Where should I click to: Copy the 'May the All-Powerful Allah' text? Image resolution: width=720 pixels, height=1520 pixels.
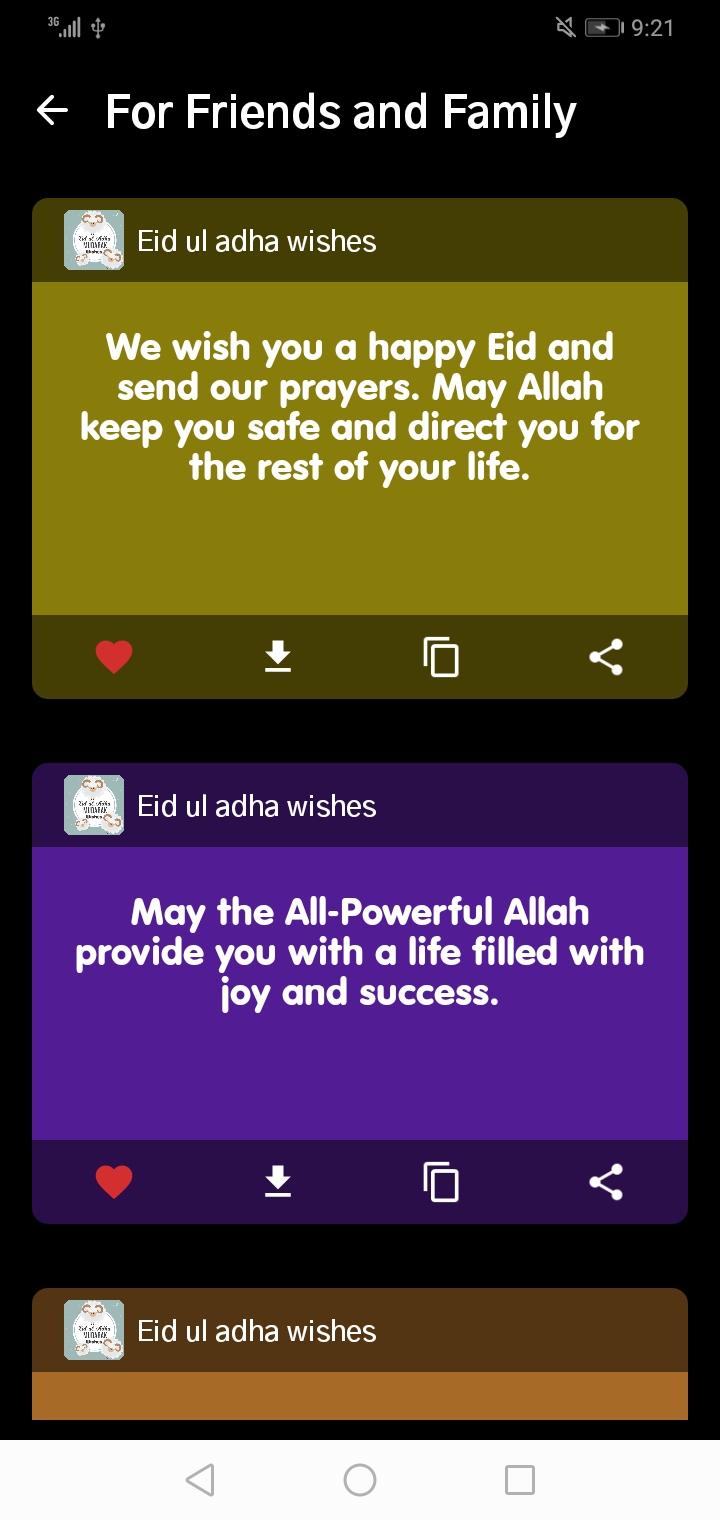[x=441, y=1182]
